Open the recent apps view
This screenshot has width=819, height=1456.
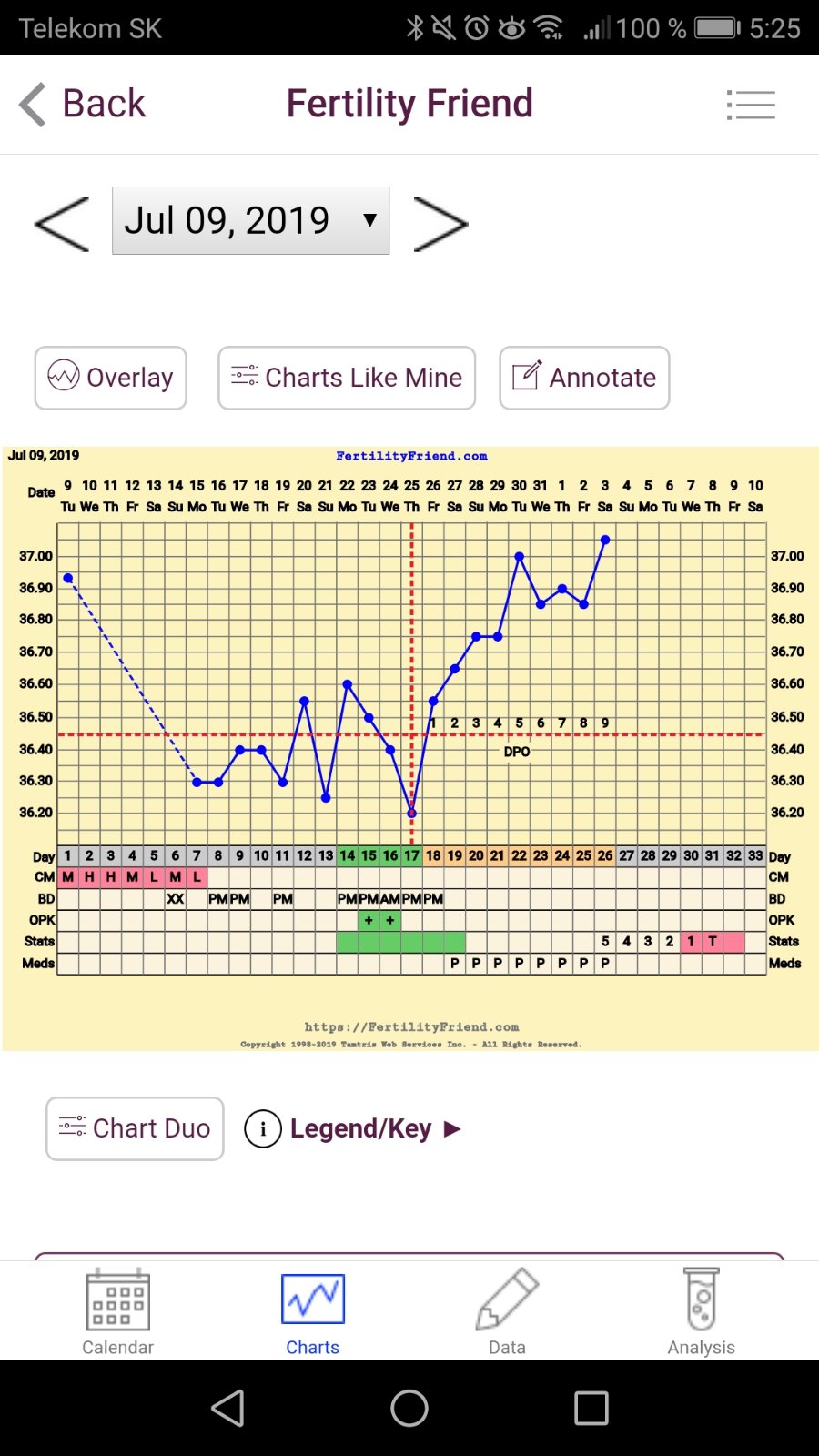point(591,1409)
